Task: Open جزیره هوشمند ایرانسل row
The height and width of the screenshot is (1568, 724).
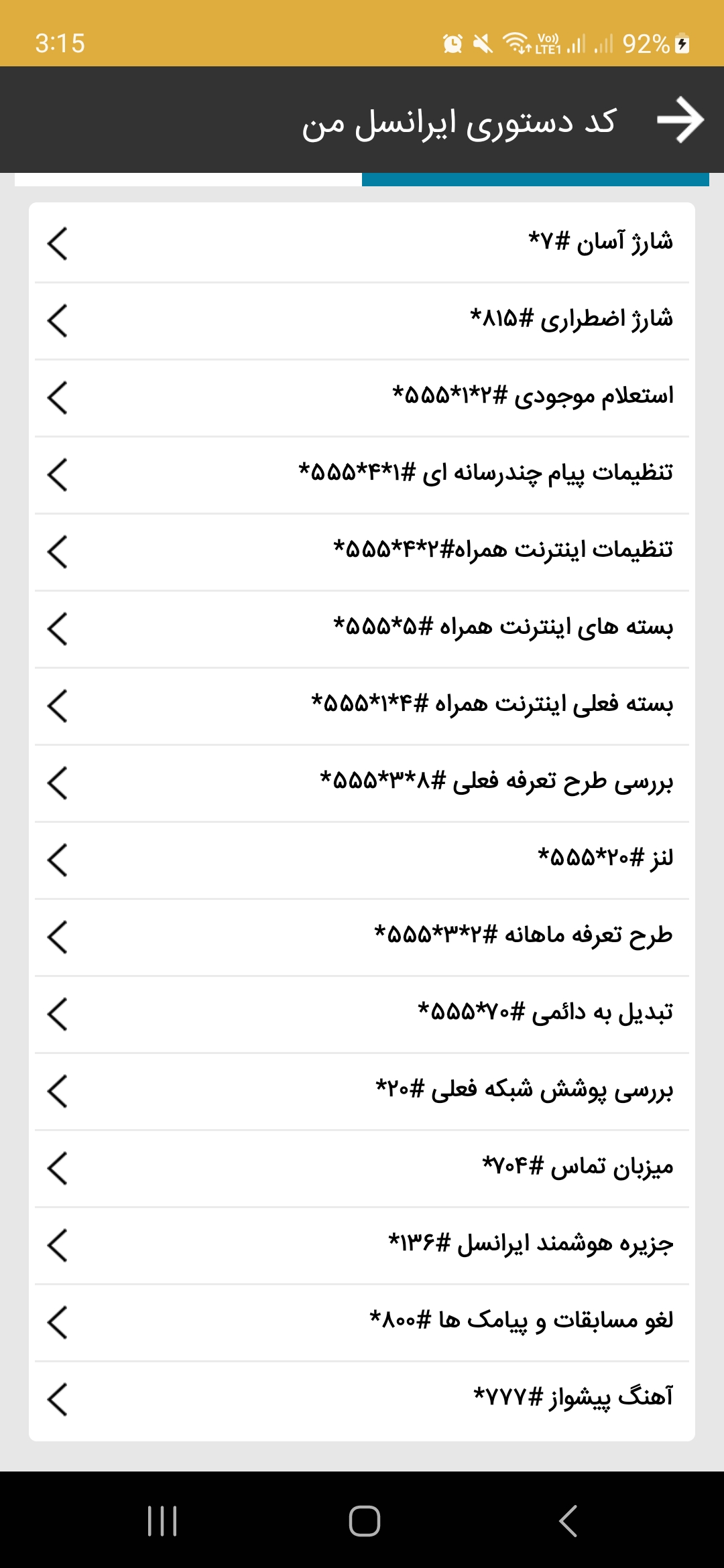Action: click(362, 1245)
